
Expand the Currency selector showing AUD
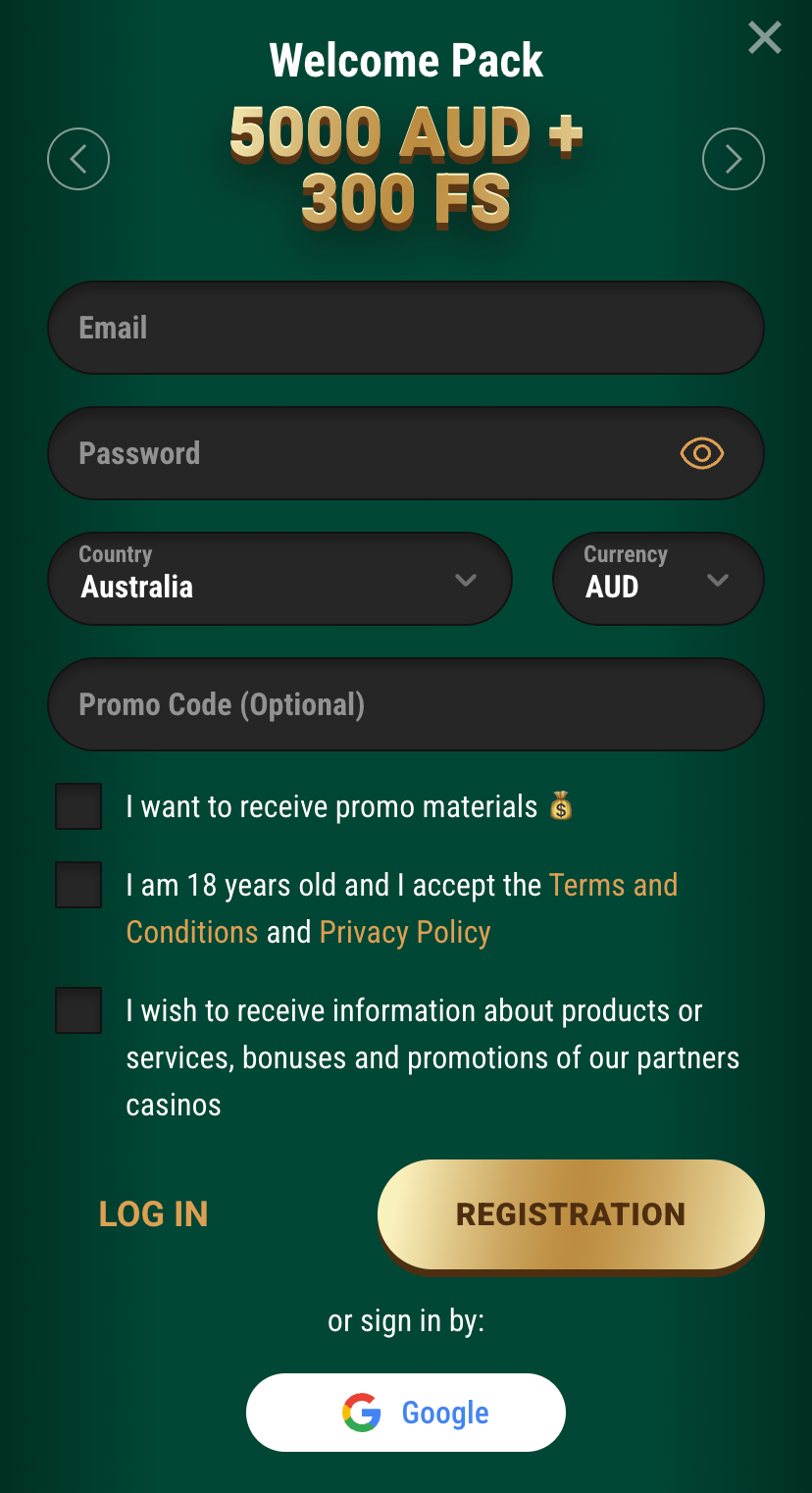[x=657, y=579]
